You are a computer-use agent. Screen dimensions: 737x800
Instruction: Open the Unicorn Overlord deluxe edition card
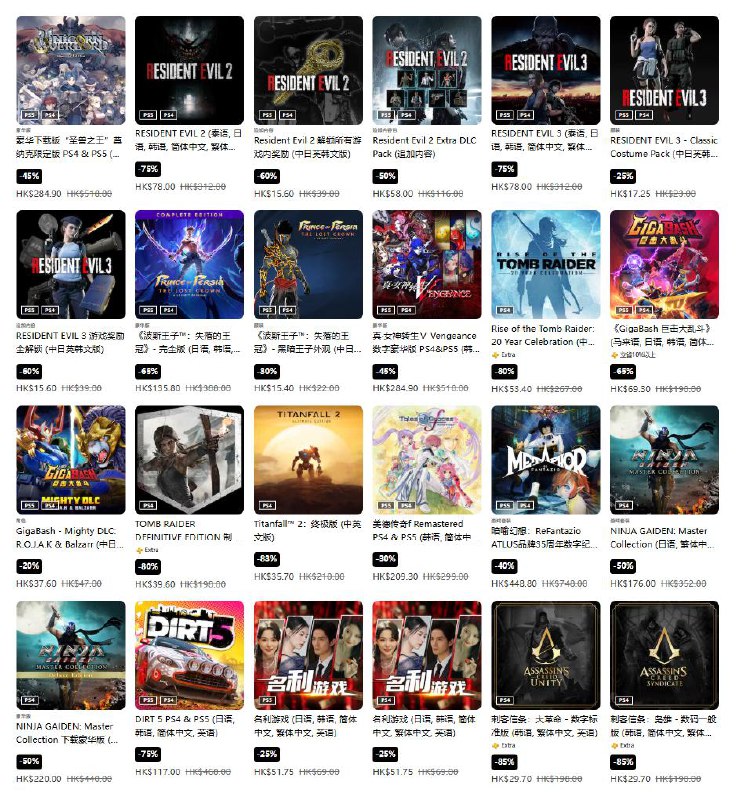tap(72, 70)
